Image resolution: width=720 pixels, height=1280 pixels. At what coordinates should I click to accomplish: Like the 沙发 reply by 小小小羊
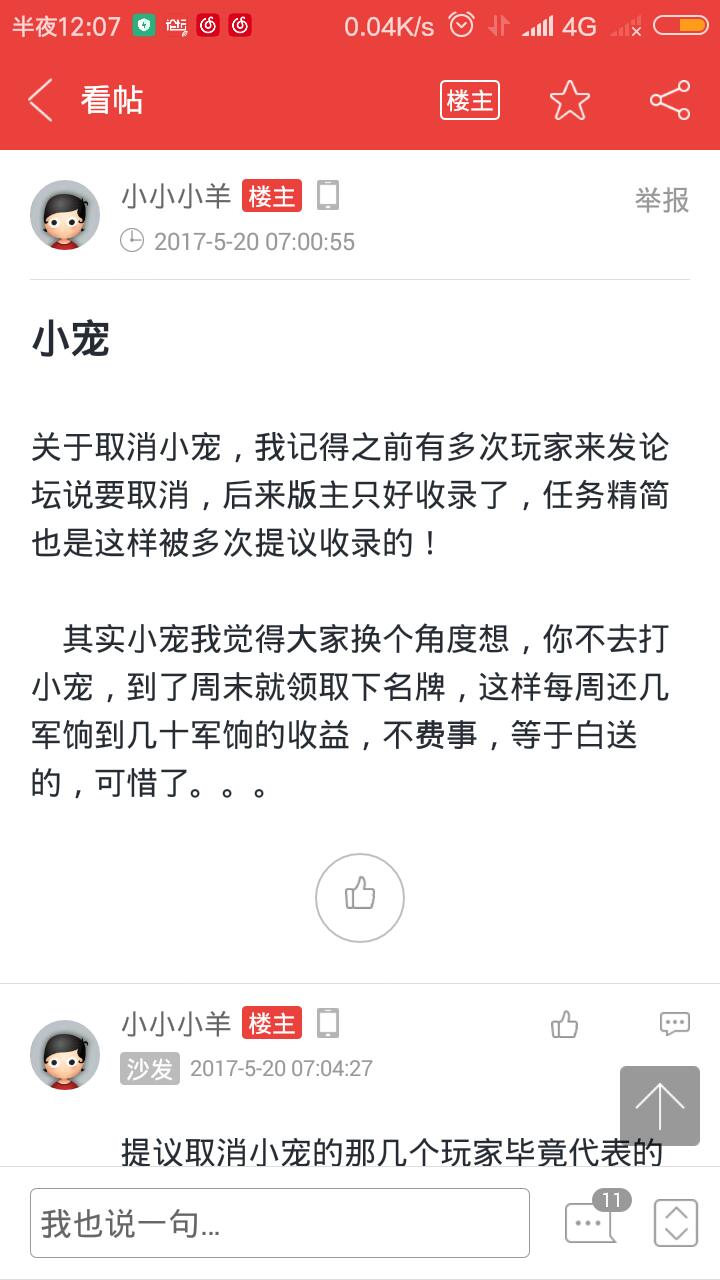coord(565,1024)
